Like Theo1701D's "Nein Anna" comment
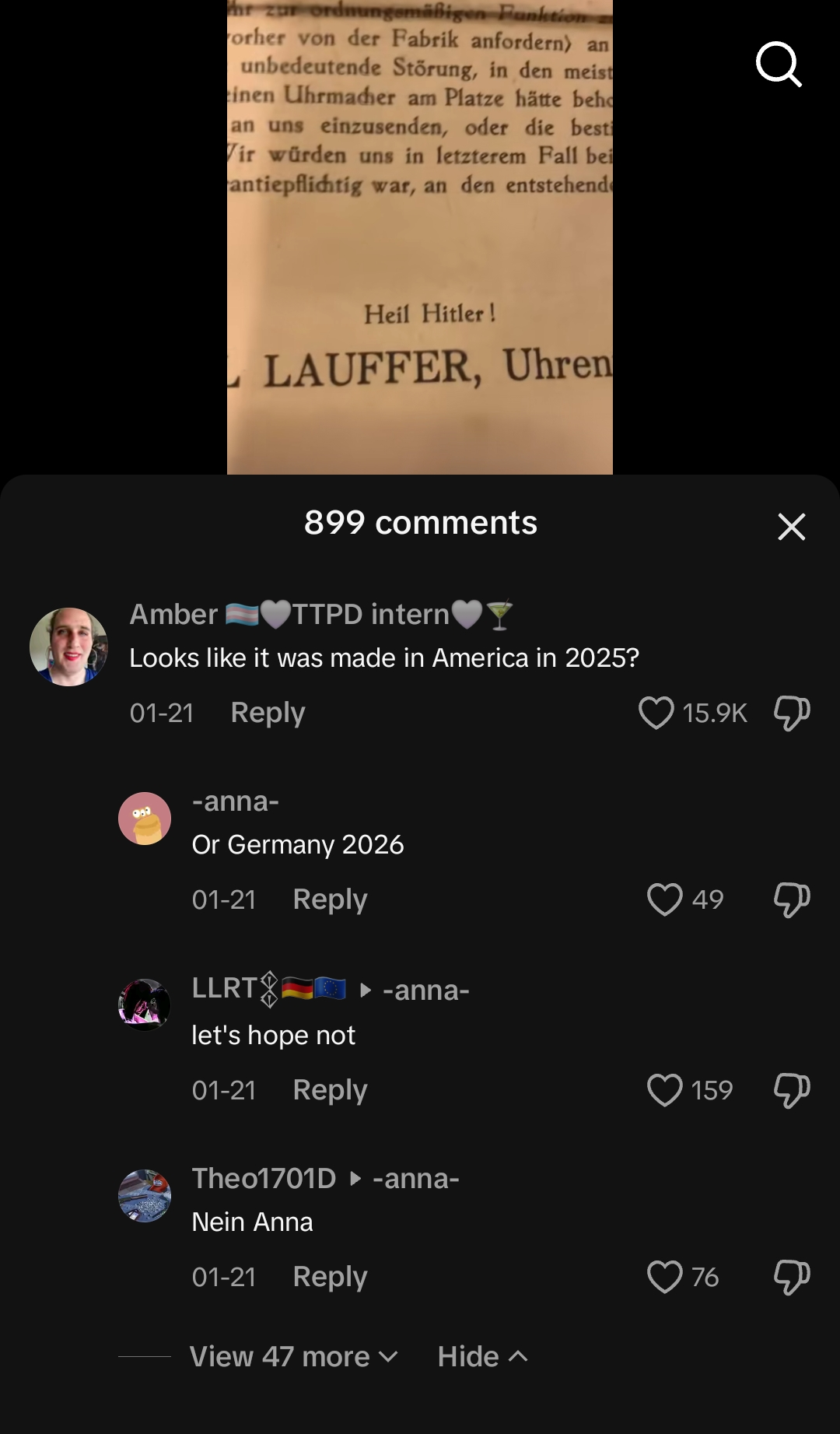This screenshot has width=840, height=1434. pos(664,1277)
